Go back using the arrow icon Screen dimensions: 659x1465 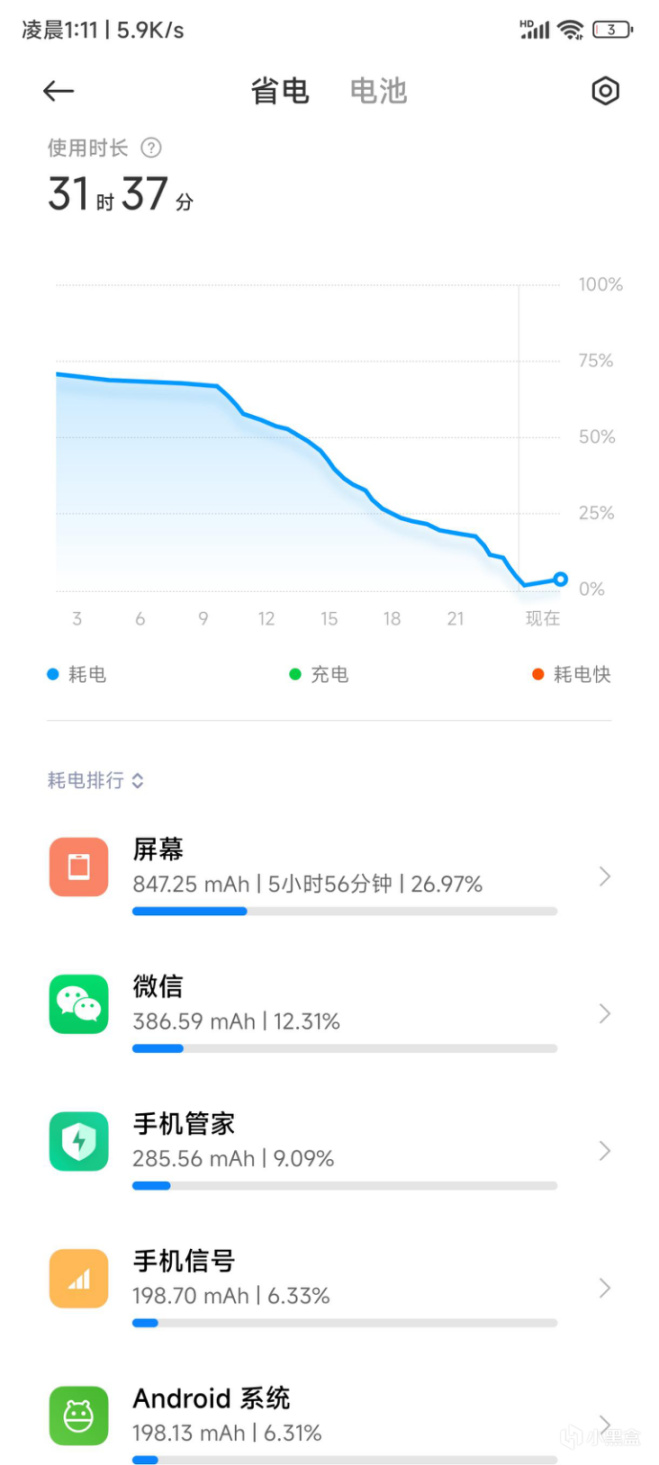coord(58,91)
